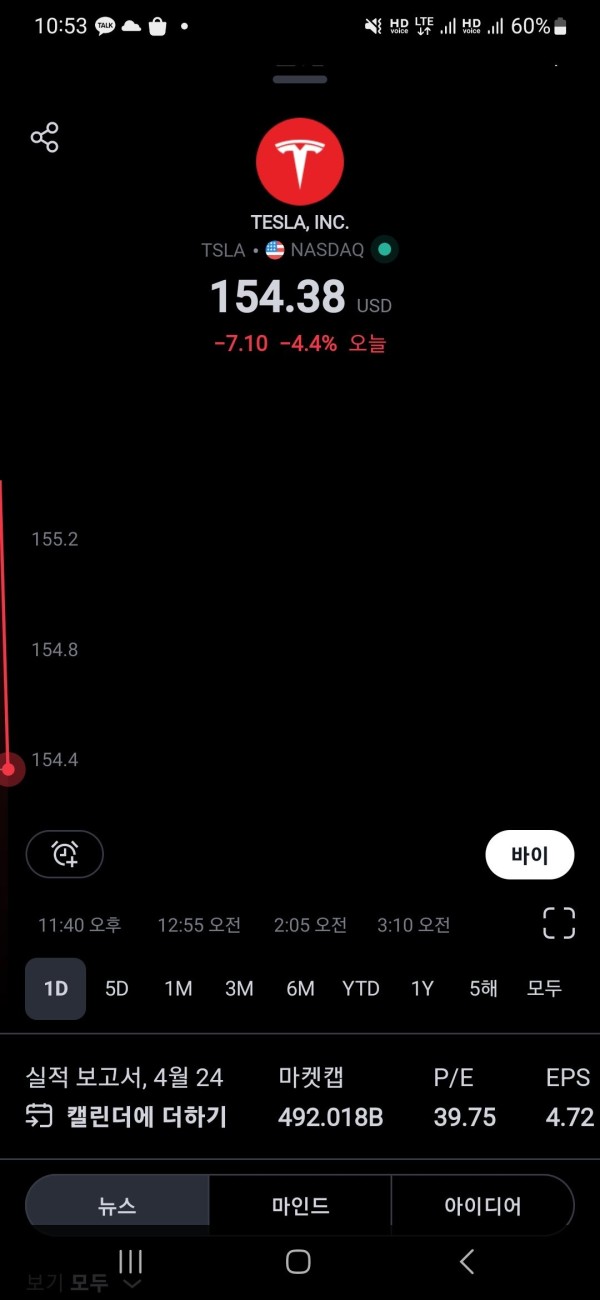The image size is (600, 1300).
Task: Switch chart to 6M range
Action: [x=300, y=988]
